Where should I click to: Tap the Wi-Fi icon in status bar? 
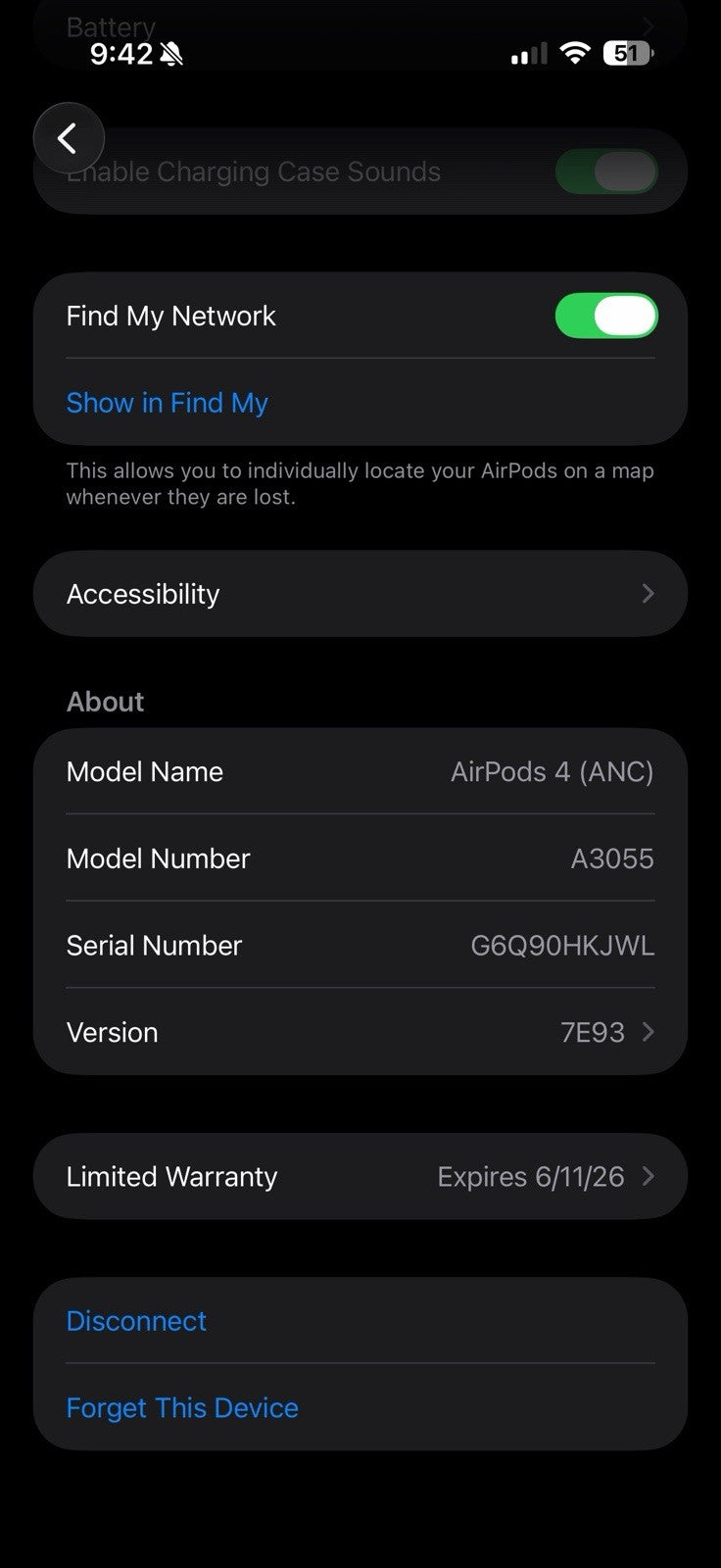pyautogui.click(x=573, y=54)
